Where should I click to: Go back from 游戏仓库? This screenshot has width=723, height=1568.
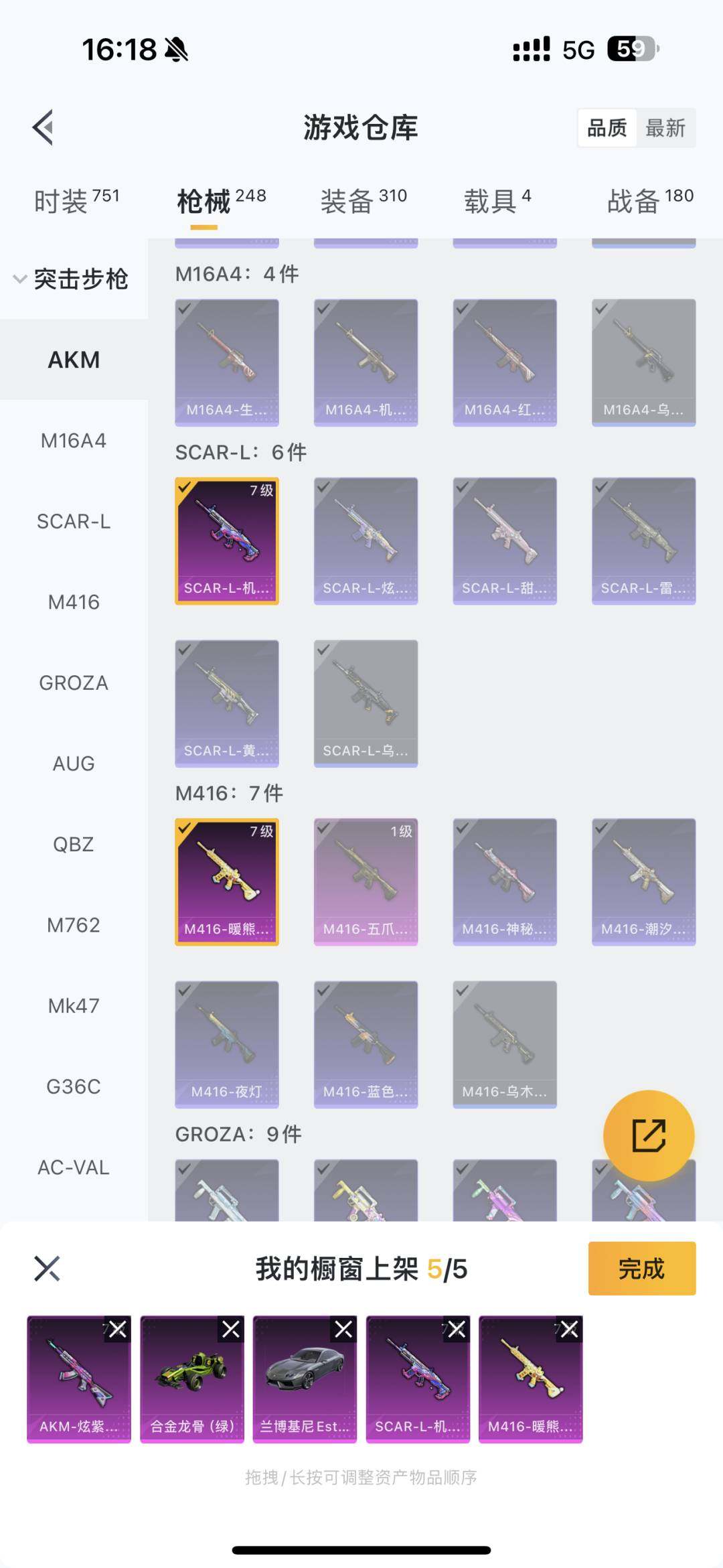(43, 127)
